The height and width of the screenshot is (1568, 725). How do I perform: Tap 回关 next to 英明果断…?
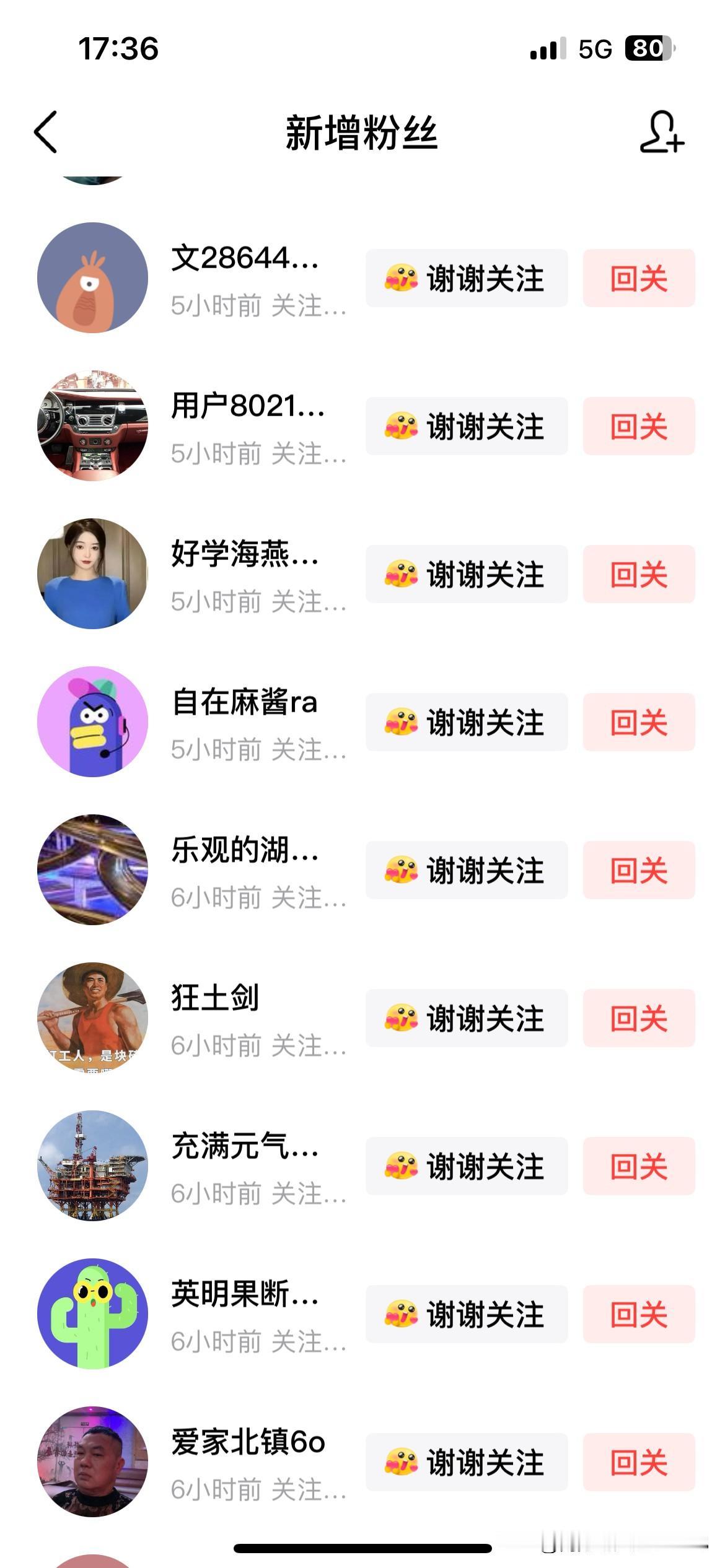click(x=639, y=1314)
